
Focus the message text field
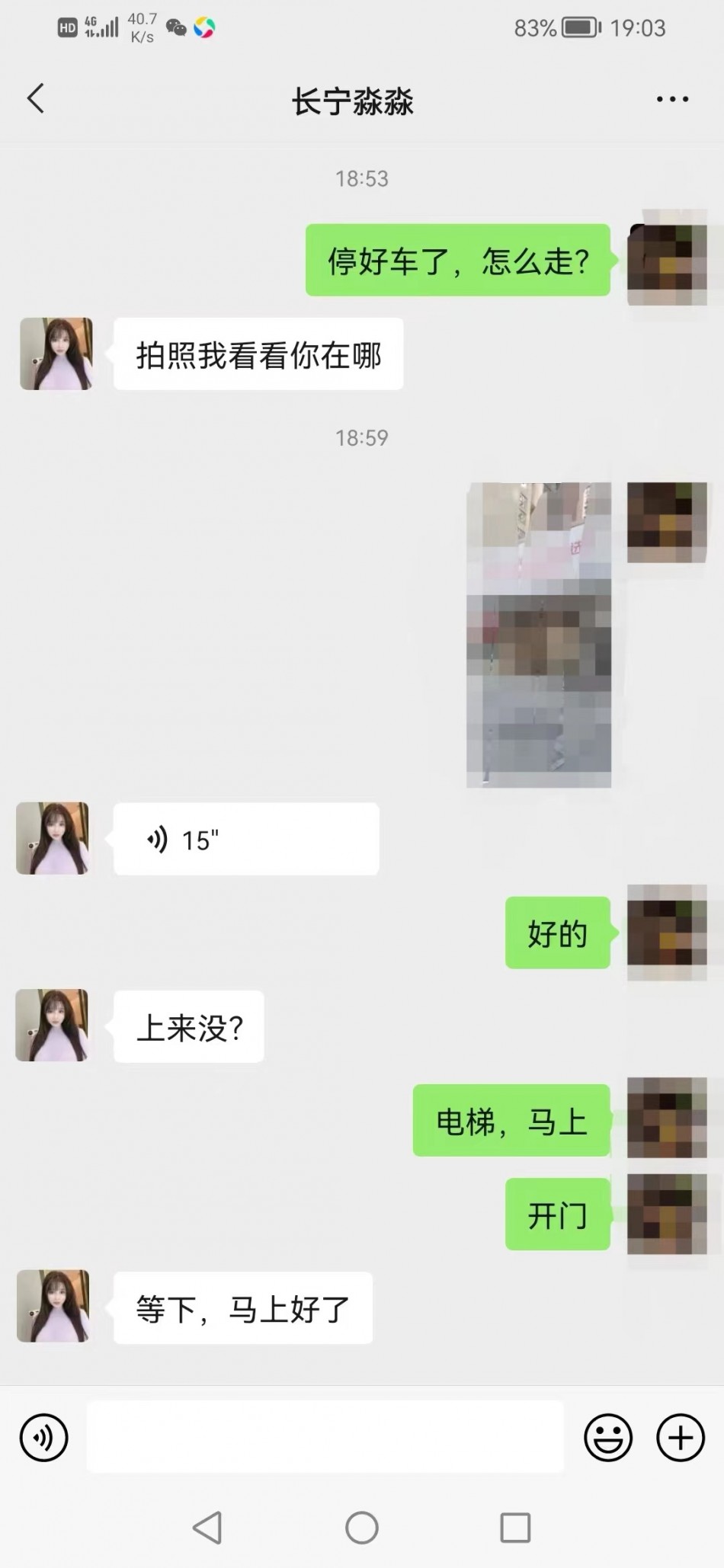[325, 1438]
